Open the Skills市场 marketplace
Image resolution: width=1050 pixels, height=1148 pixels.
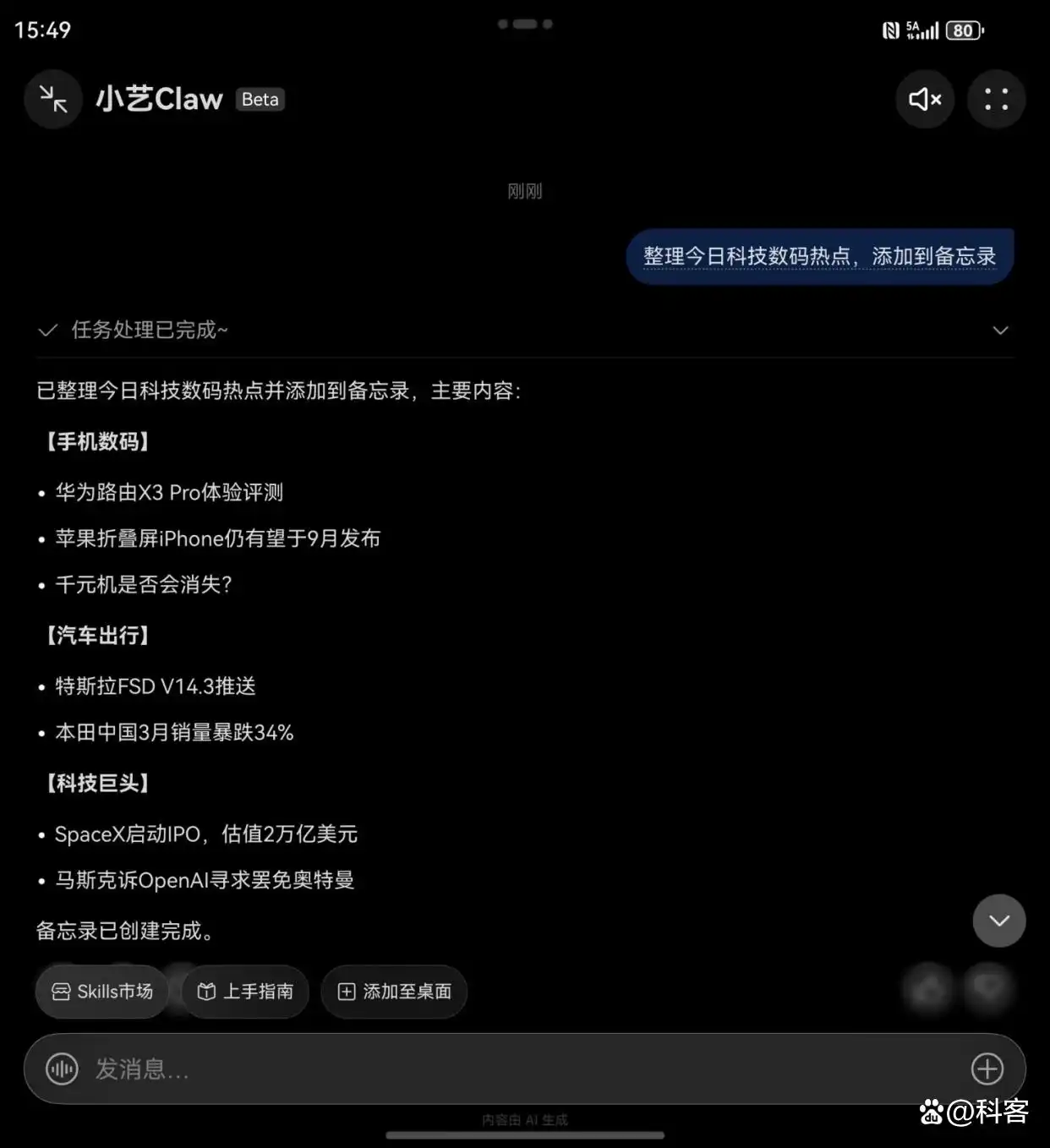[x=101, y=992]
